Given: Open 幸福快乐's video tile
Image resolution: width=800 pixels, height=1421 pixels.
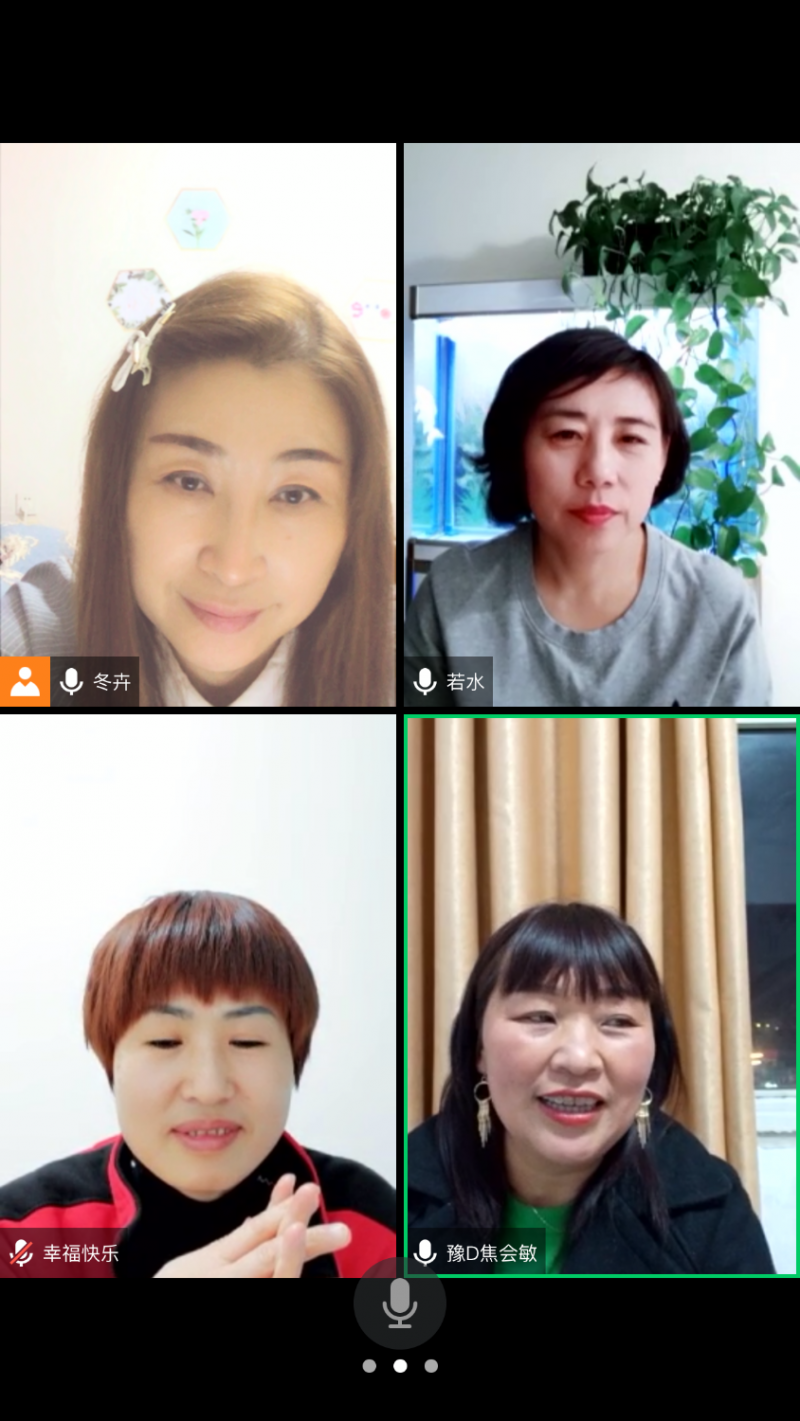Looking at the screenshot, I should pos(198,995).
